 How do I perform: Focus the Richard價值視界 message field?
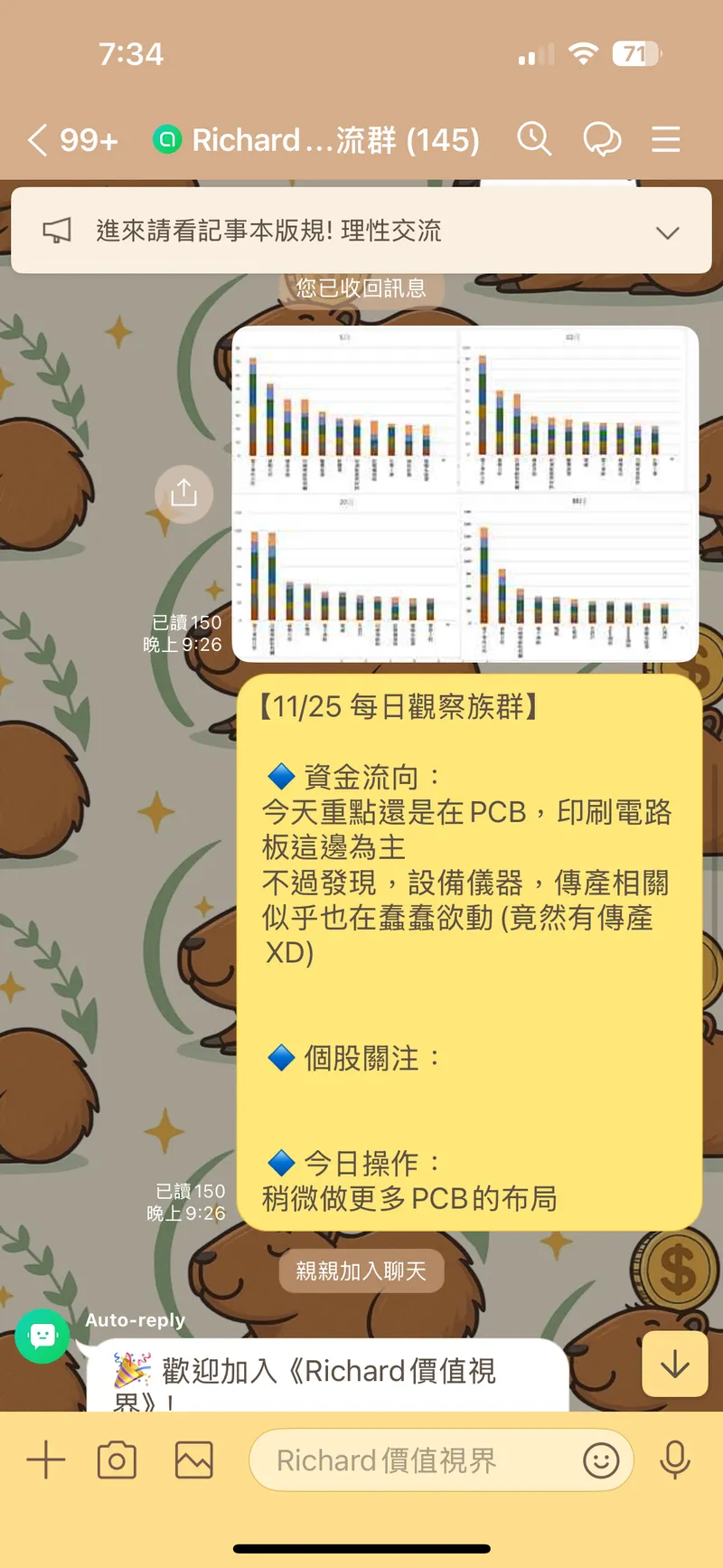(416, 1460)
